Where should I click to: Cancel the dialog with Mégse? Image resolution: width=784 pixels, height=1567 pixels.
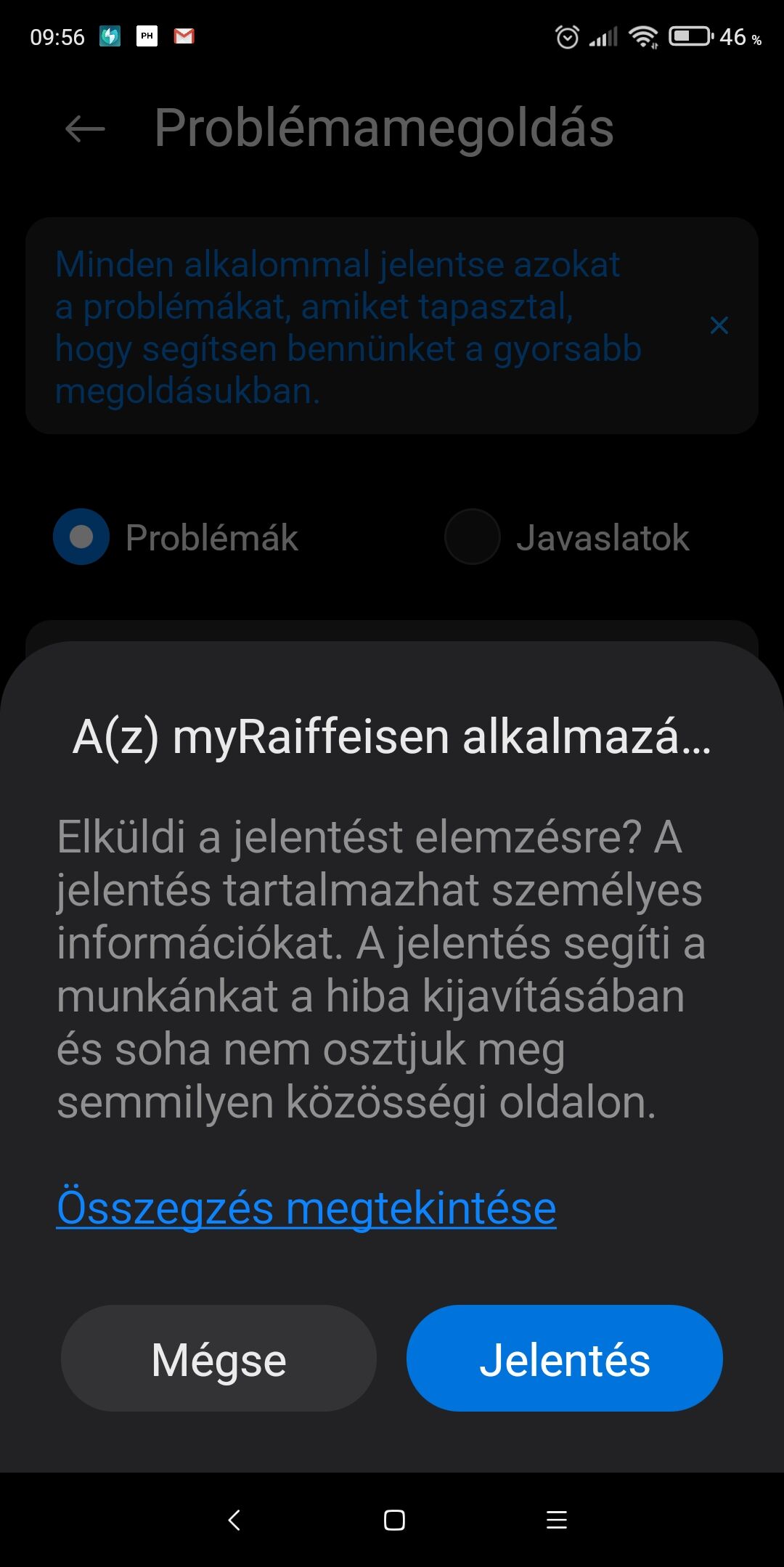[219, 1359]
